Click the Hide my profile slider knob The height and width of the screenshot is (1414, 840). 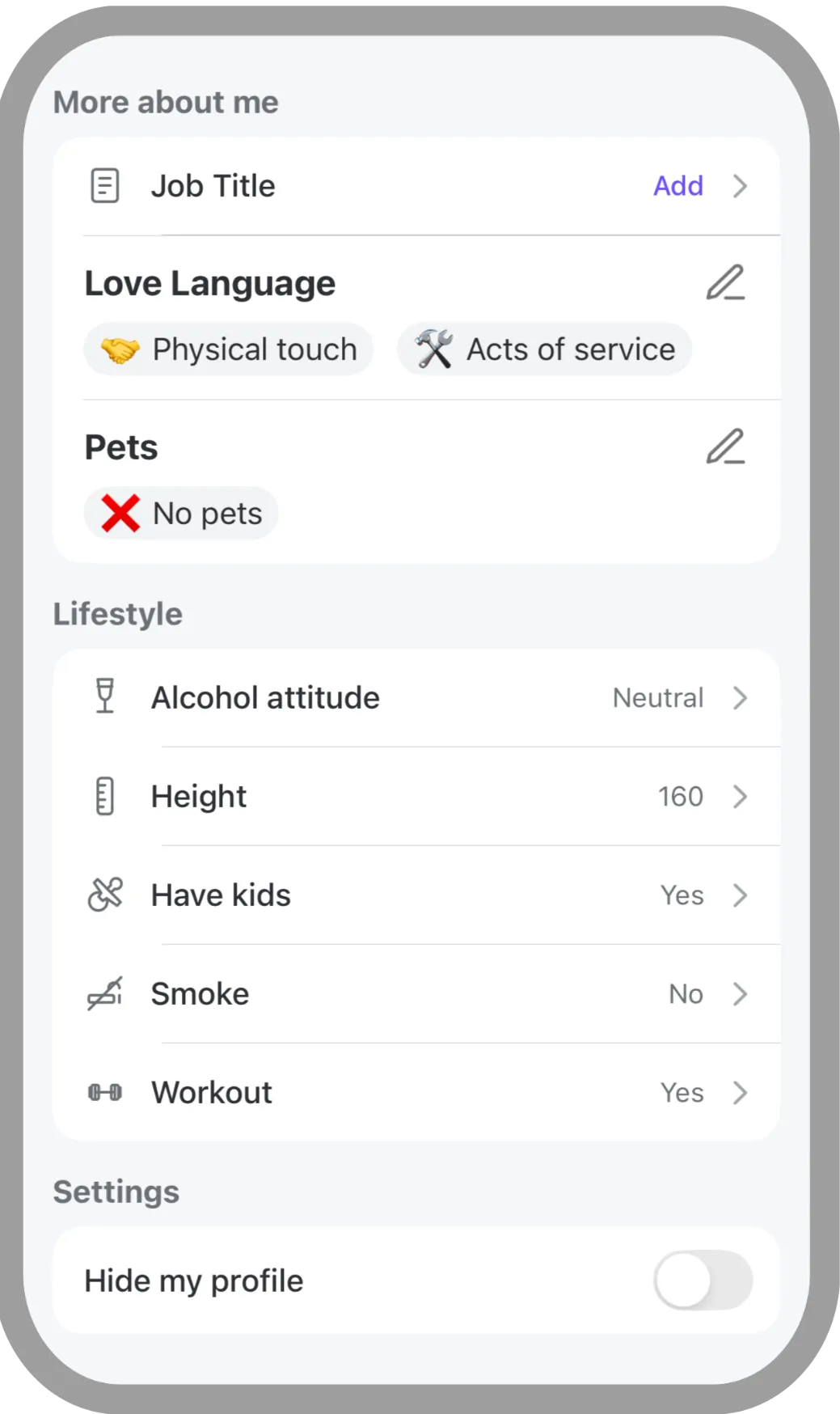685,1280
